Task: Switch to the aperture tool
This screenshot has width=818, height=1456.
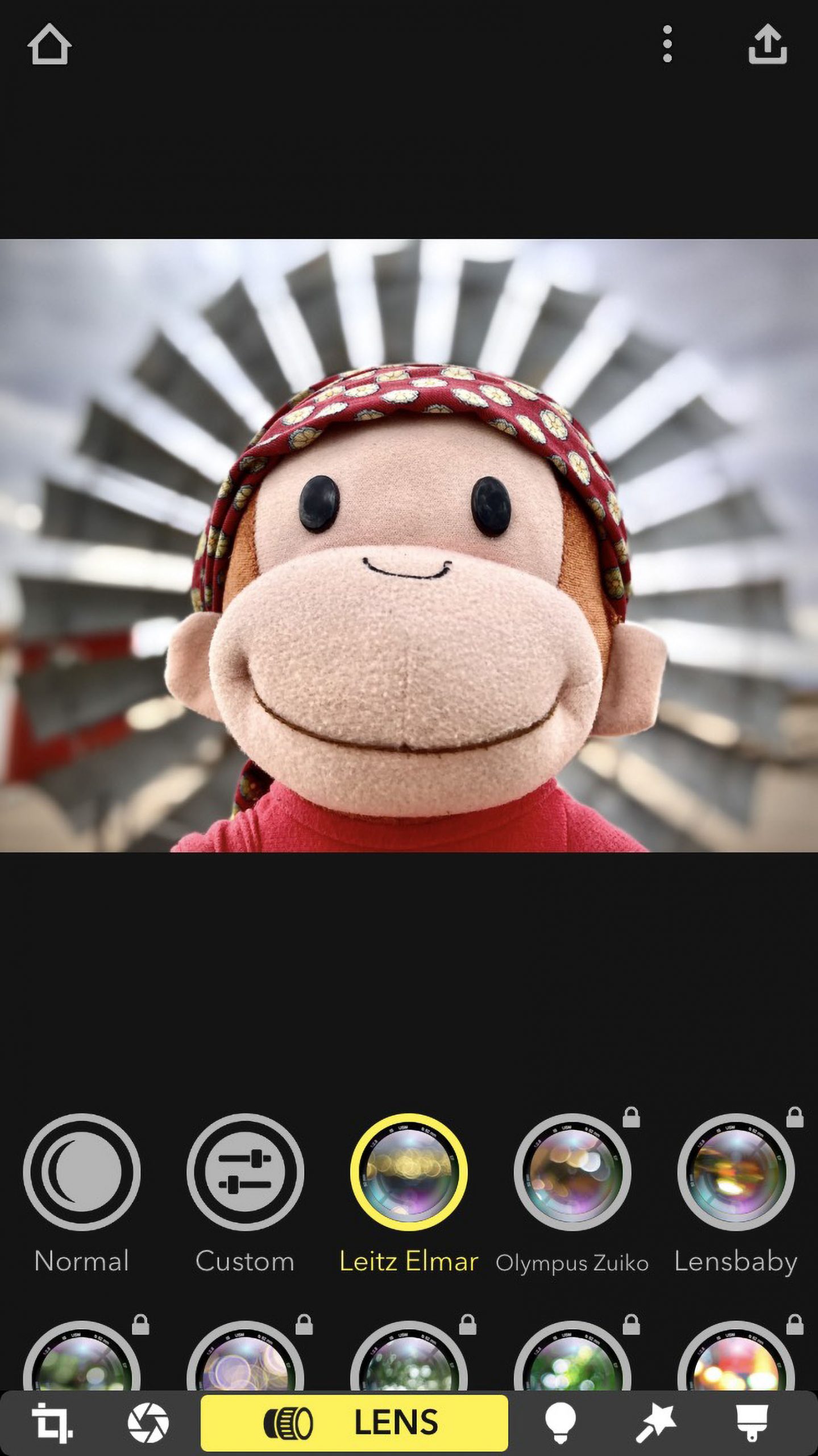Action: [x=148, y=1422]
